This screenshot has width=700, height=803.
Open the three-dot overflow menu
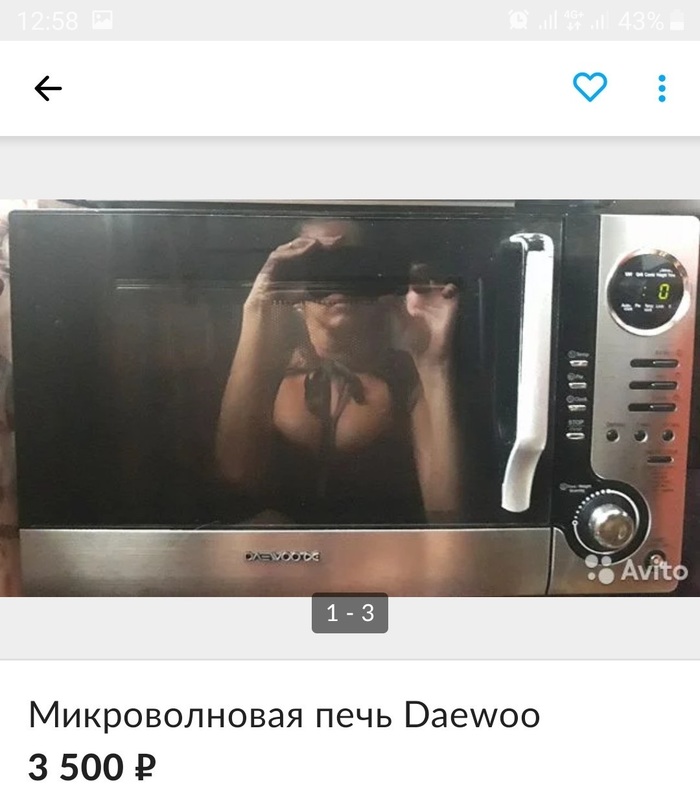tap(662, 88)
